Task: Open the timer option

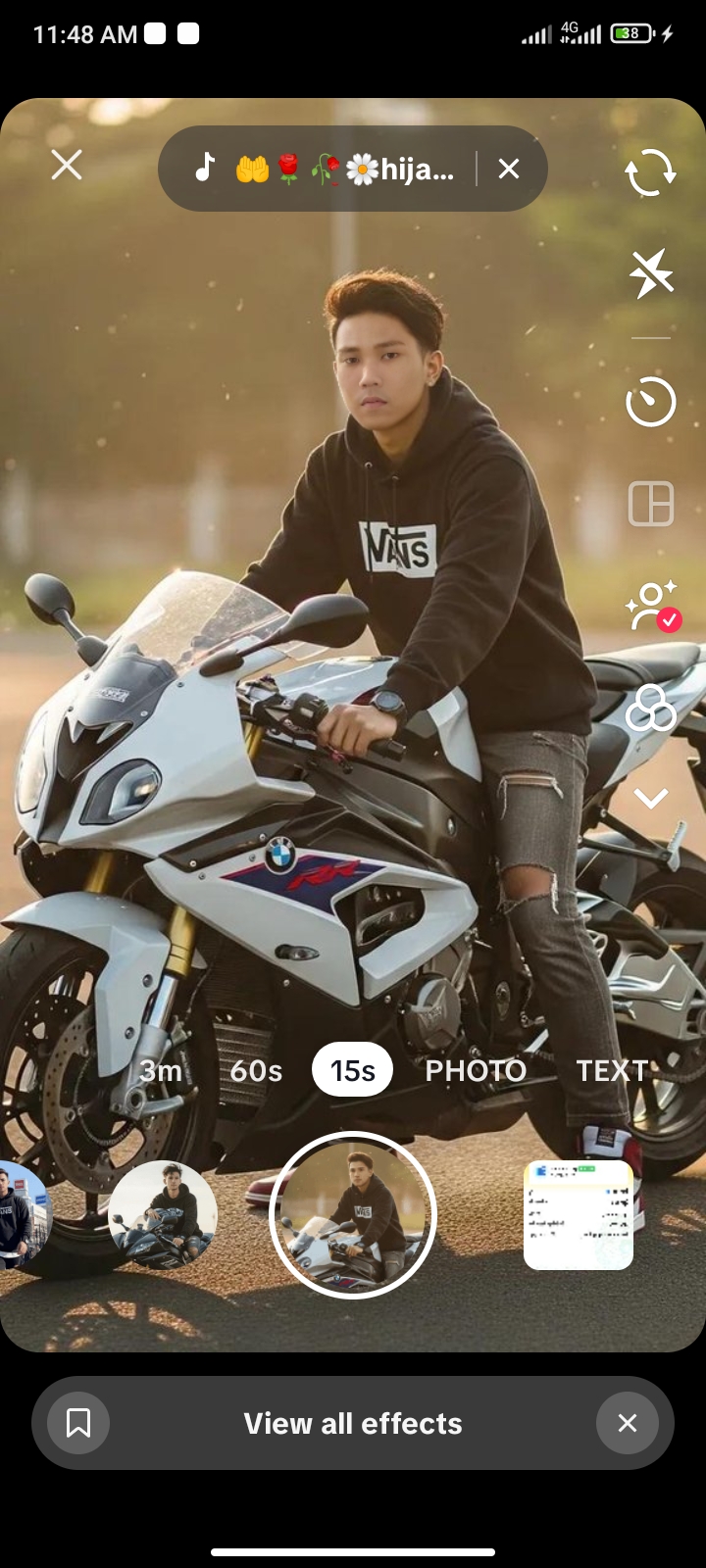Action: click(x=651, y=402)
